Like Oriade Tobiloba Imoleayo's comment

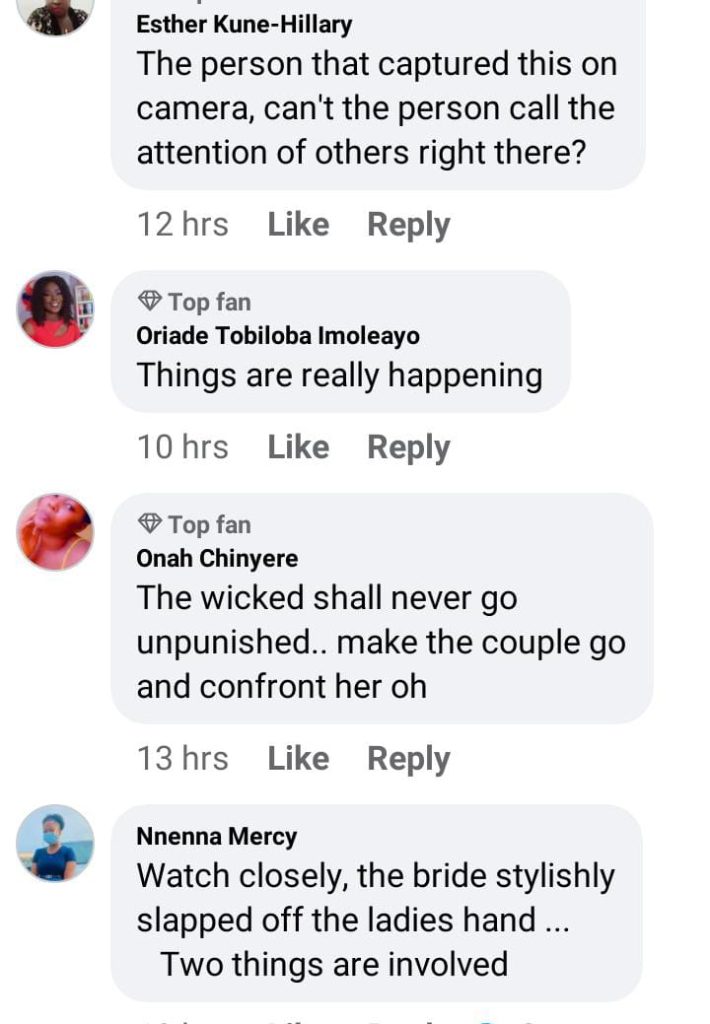pyautogui.click(x=298, y=447)
